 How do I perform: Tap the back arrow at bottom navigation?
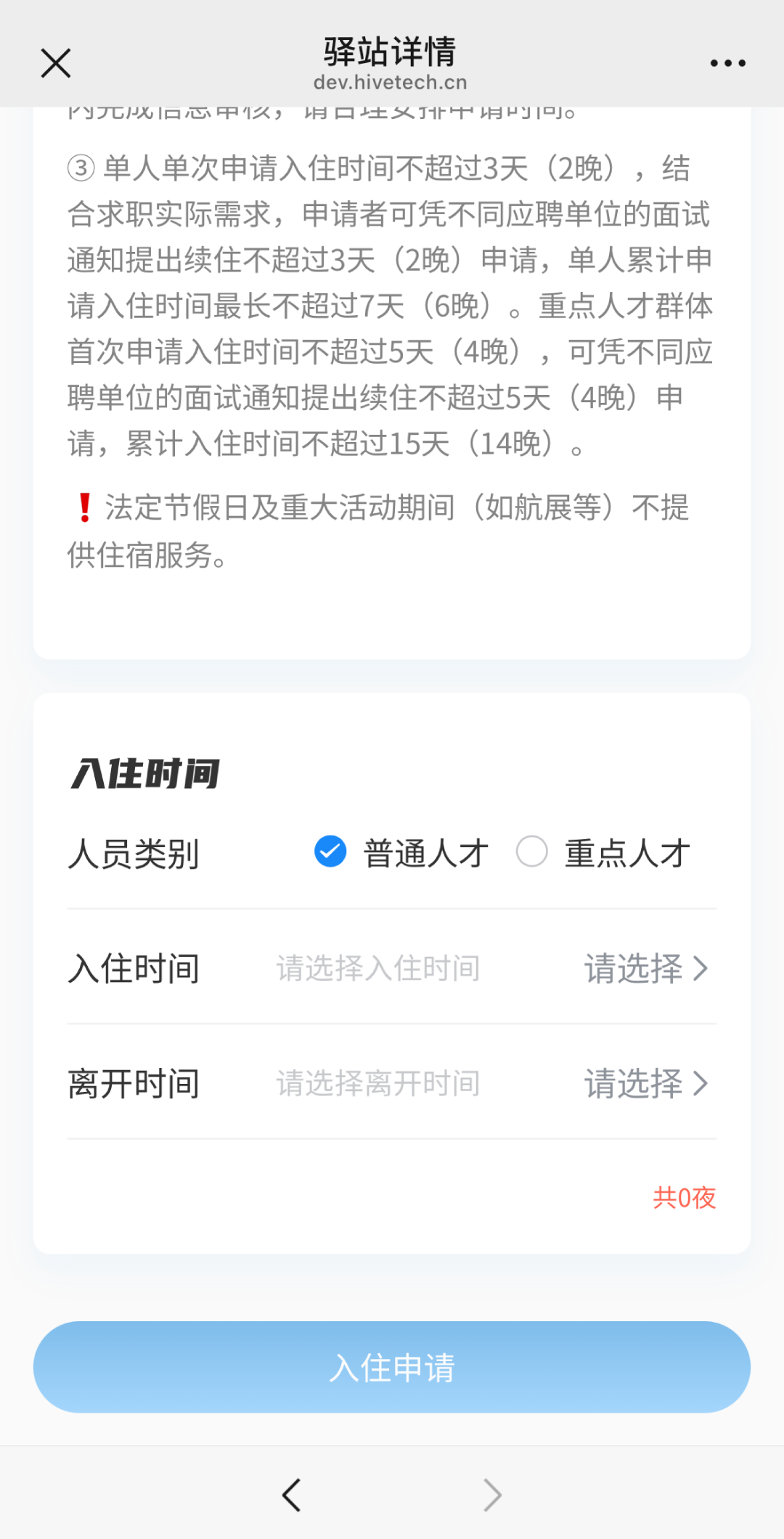tap(292, 1494)
